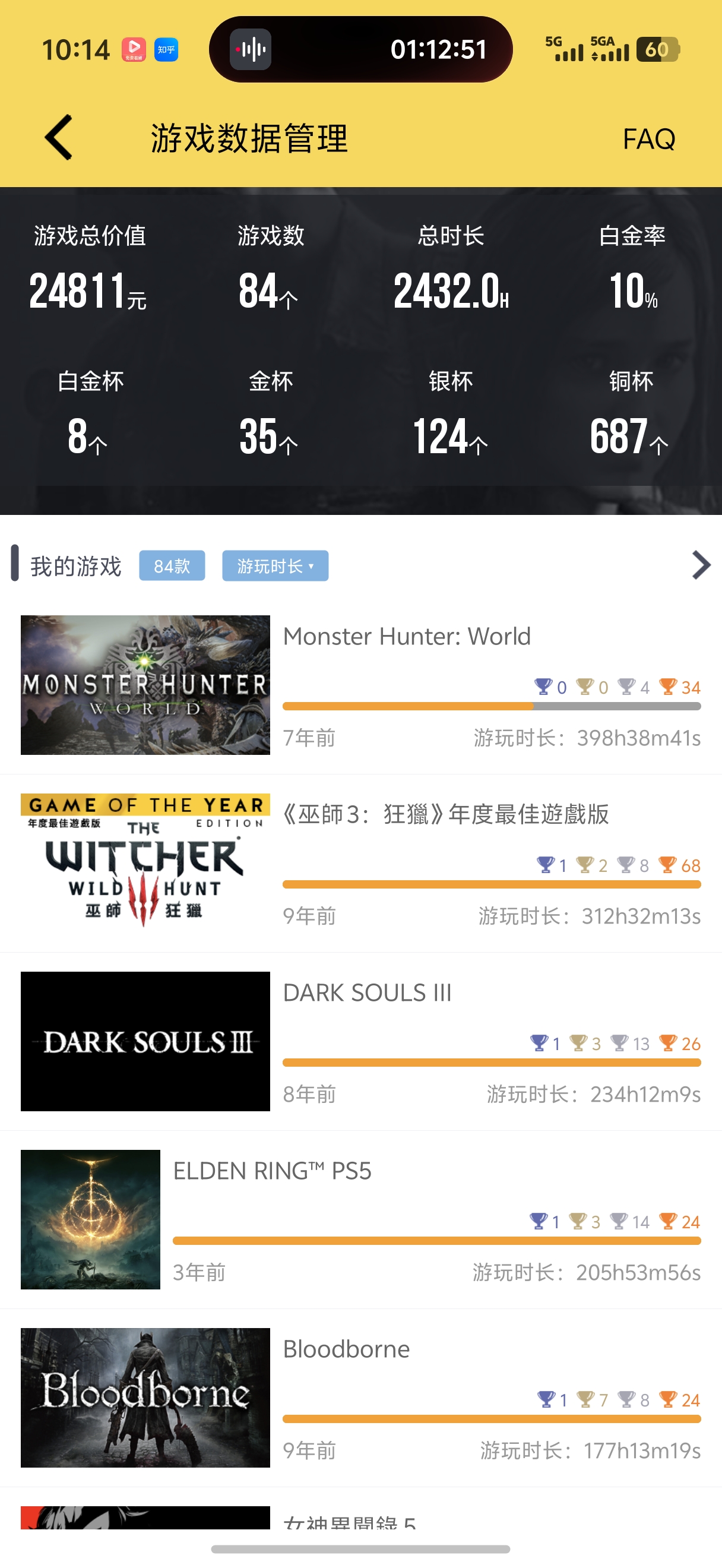The image size is (722, 1568).
Task: Expand the full 我的游戏 list via the arrow
Action: click(701, 565)
